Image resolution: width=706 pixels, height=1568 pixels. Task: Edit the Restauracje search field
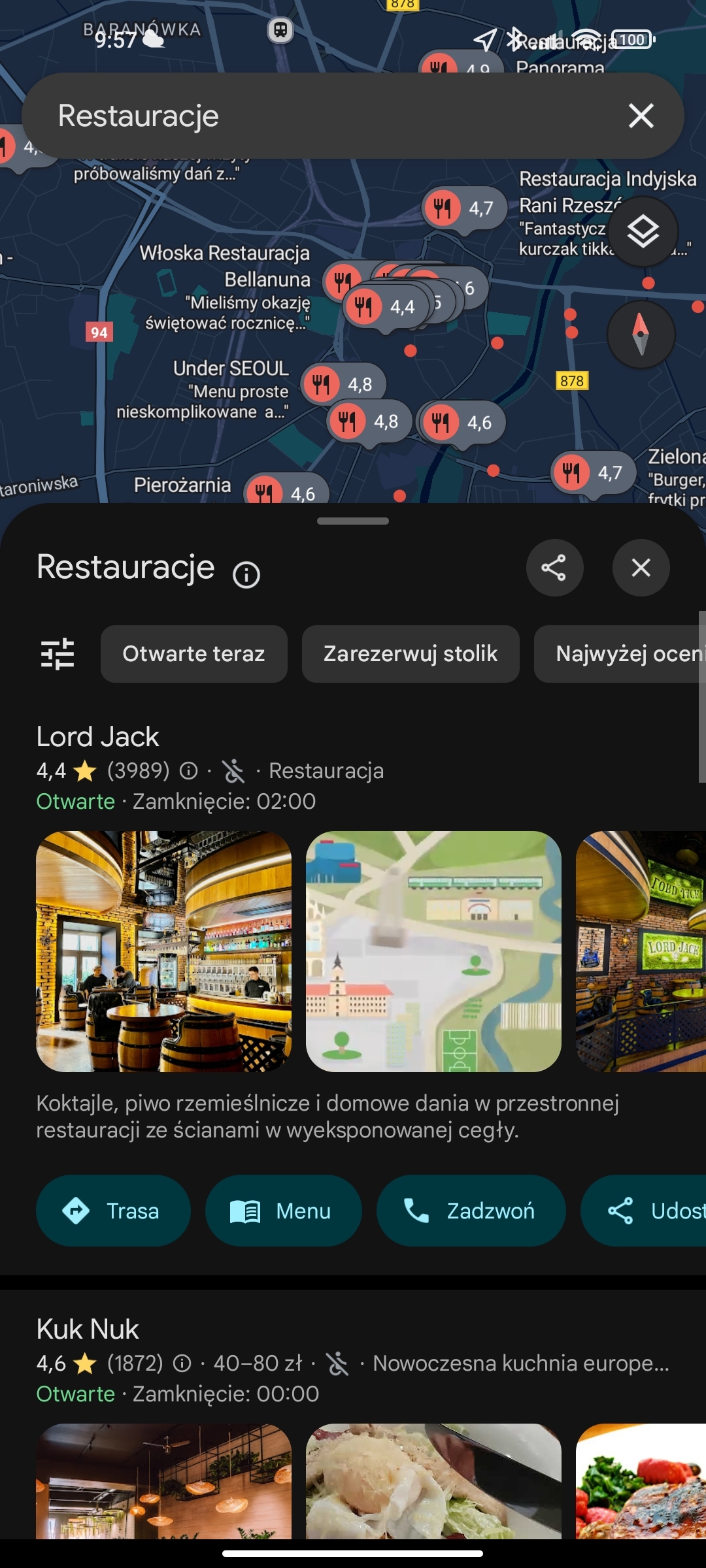click(x=314, y=116)
